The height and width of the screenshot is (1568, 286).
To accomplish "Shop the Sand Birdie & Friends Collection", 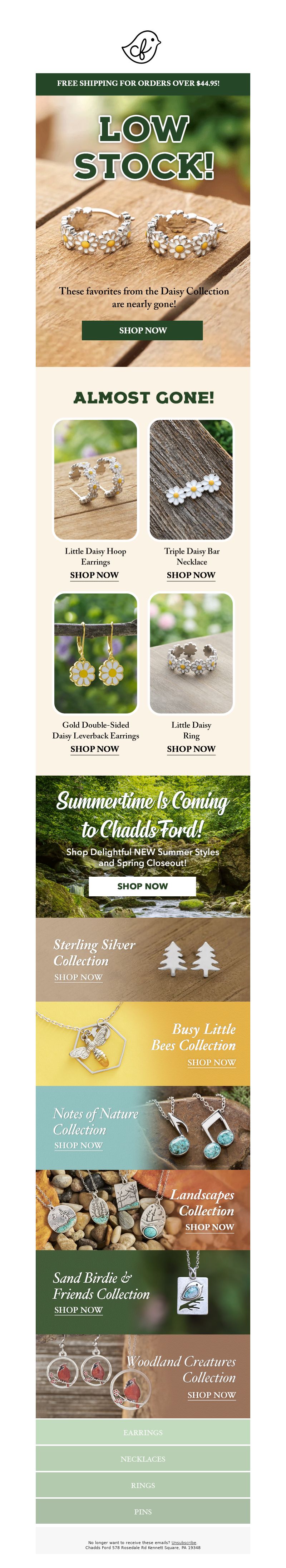I will (78, 1310).
